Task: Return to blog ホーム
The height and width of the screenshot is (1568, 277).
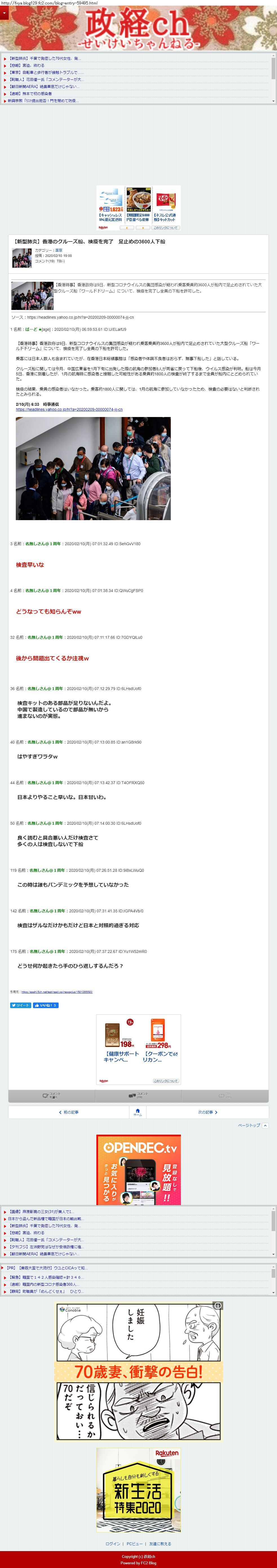Action: (x=138, y=1112)
